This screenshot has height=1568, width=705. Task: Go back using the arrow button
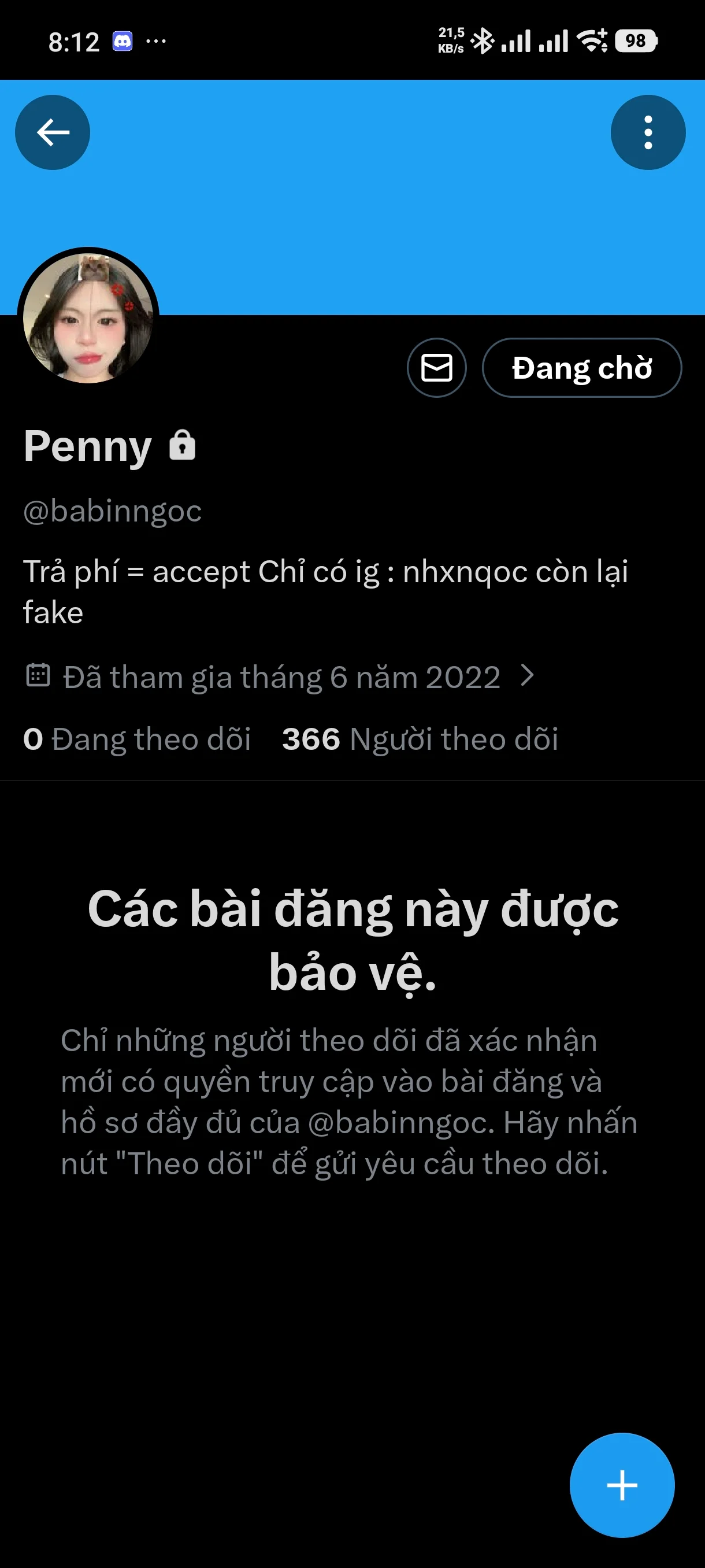[53, 132]
